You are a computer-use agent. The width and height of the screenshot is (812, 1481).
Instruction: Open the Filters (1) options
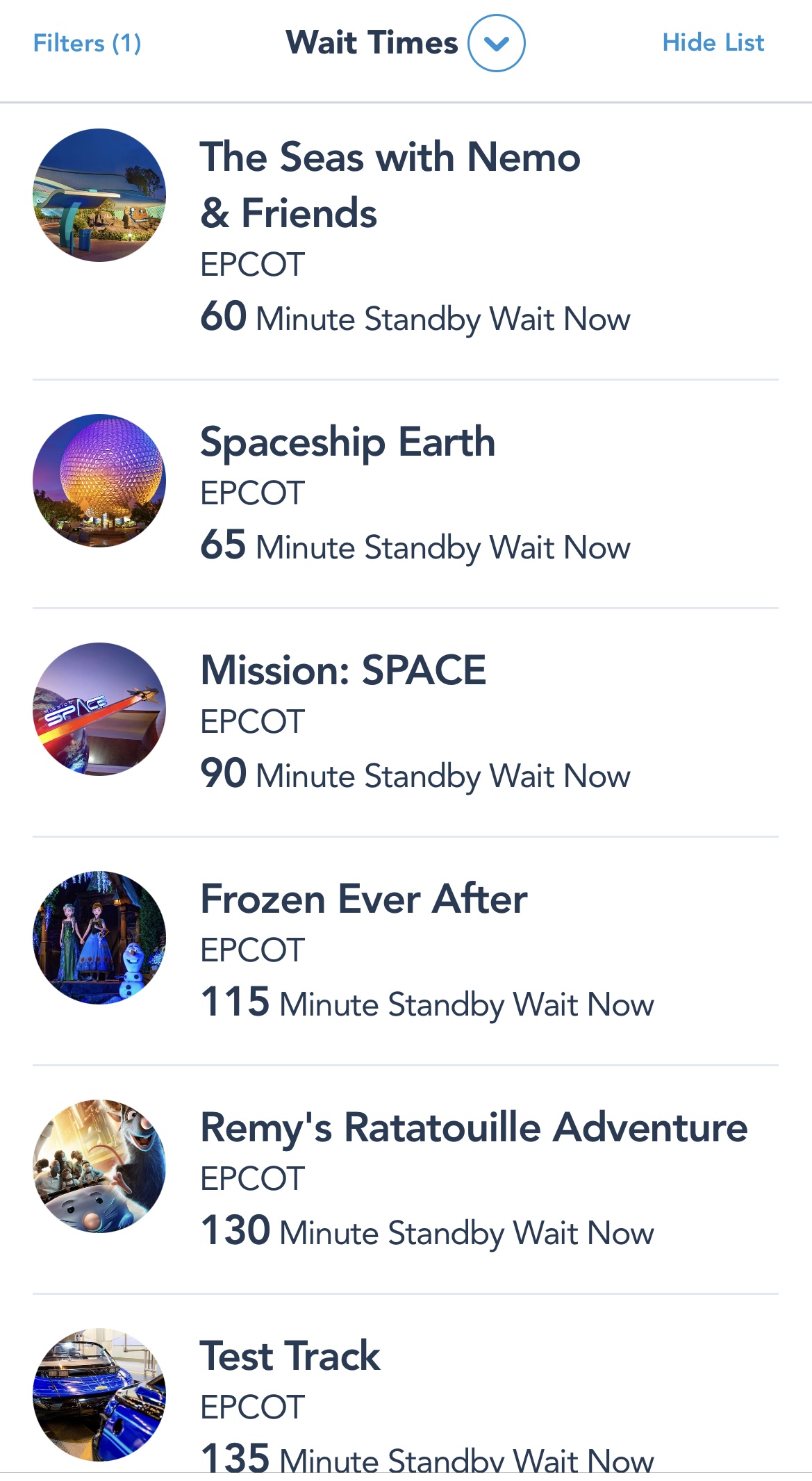[x=88, y=43]
